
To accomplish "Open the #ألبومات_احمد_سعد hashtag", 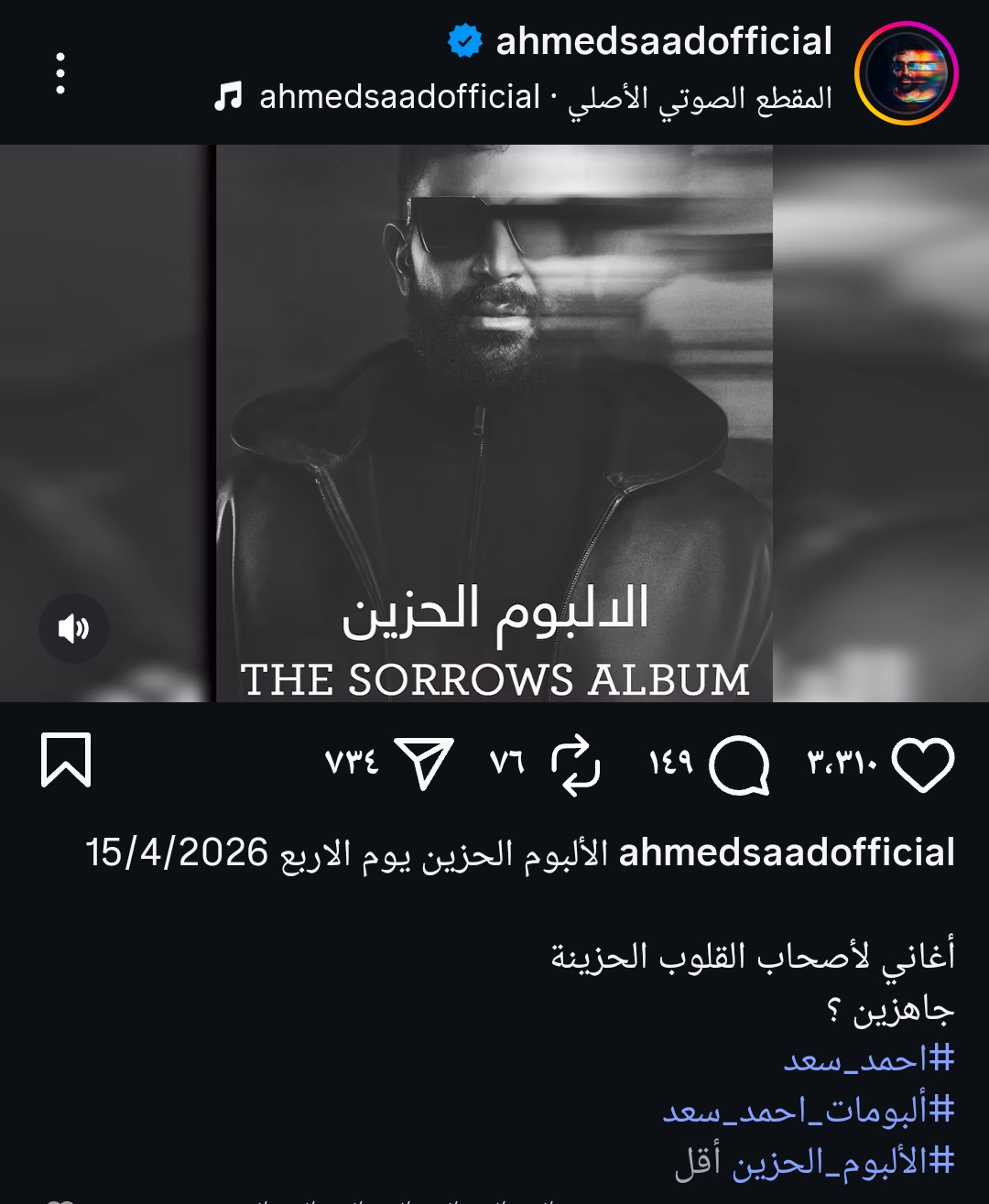I will [x=809, y=1111].
